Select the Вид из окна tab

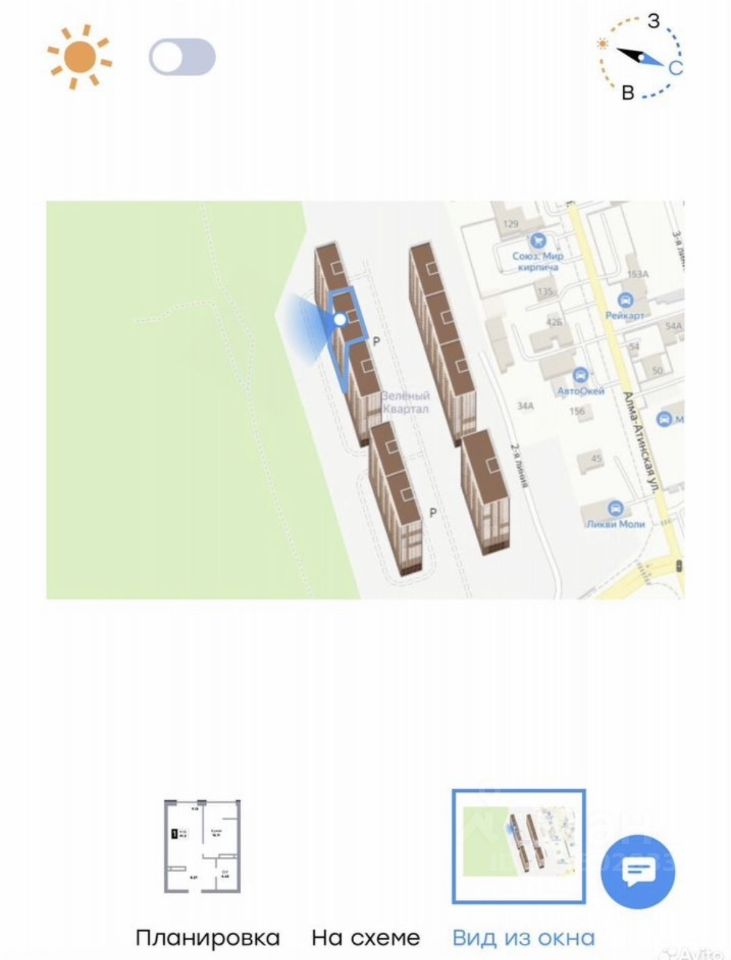tap(523, 938)
